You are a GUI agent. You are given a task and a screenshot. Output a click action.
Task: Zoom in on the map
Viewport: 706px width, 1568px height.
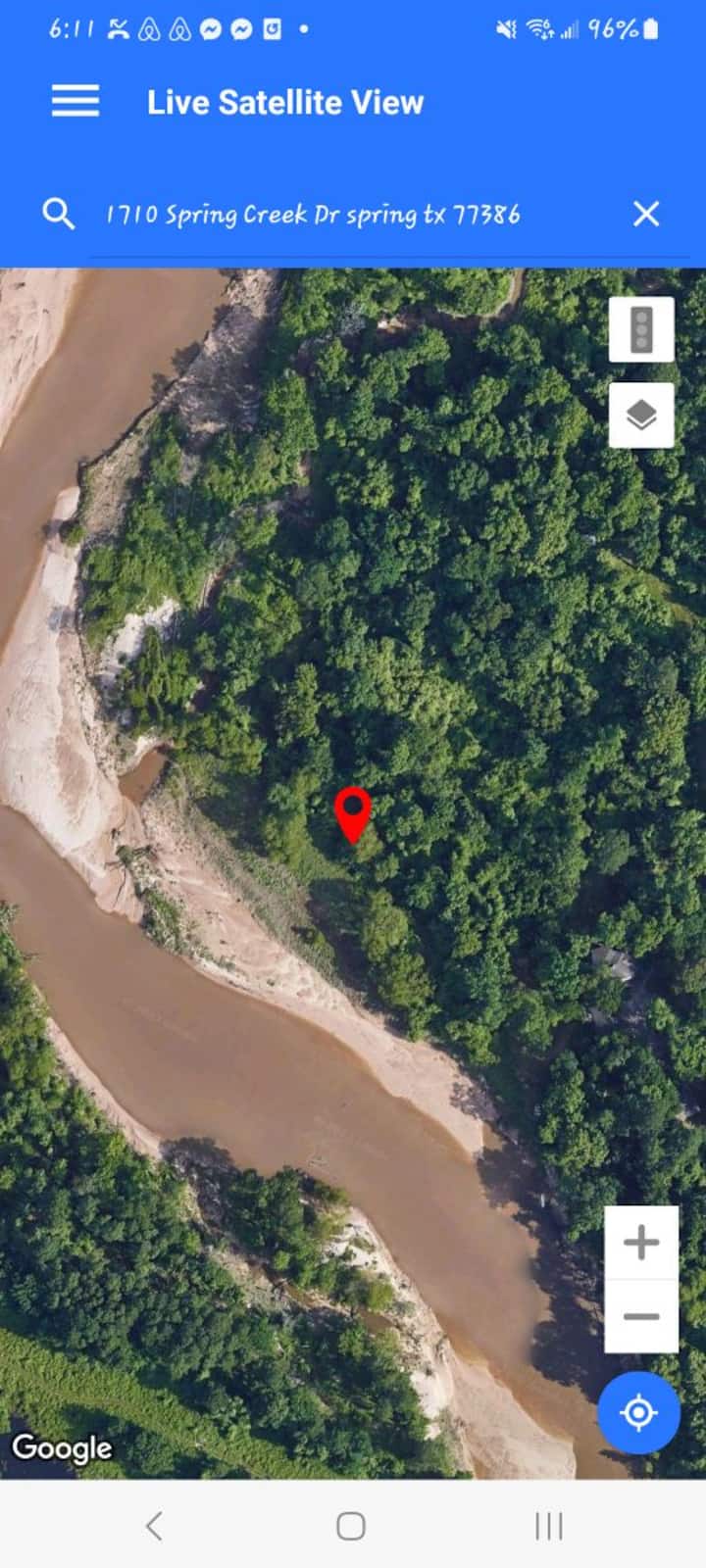point(641,1243)
